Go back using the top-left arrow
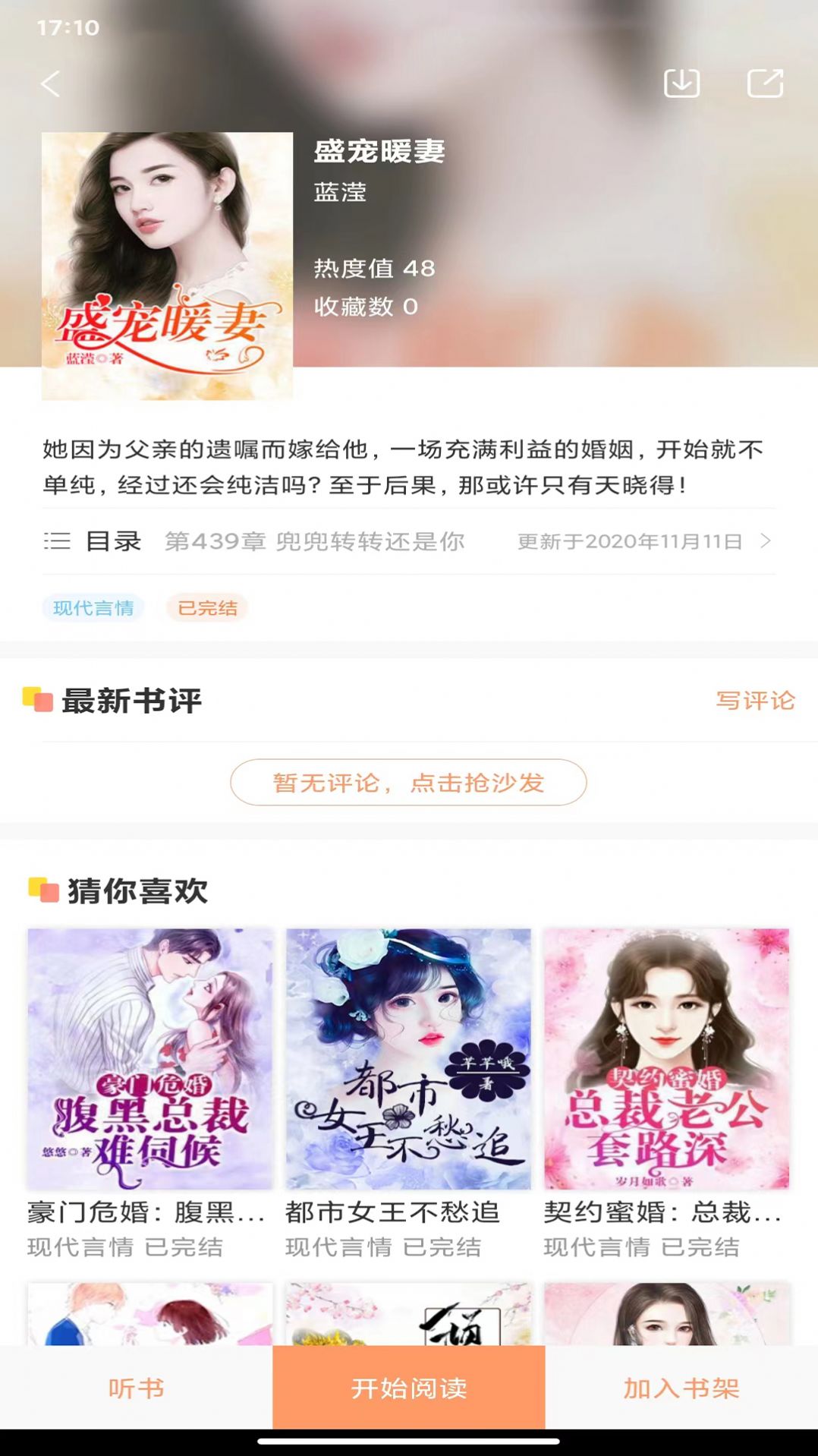 [51, 84]
